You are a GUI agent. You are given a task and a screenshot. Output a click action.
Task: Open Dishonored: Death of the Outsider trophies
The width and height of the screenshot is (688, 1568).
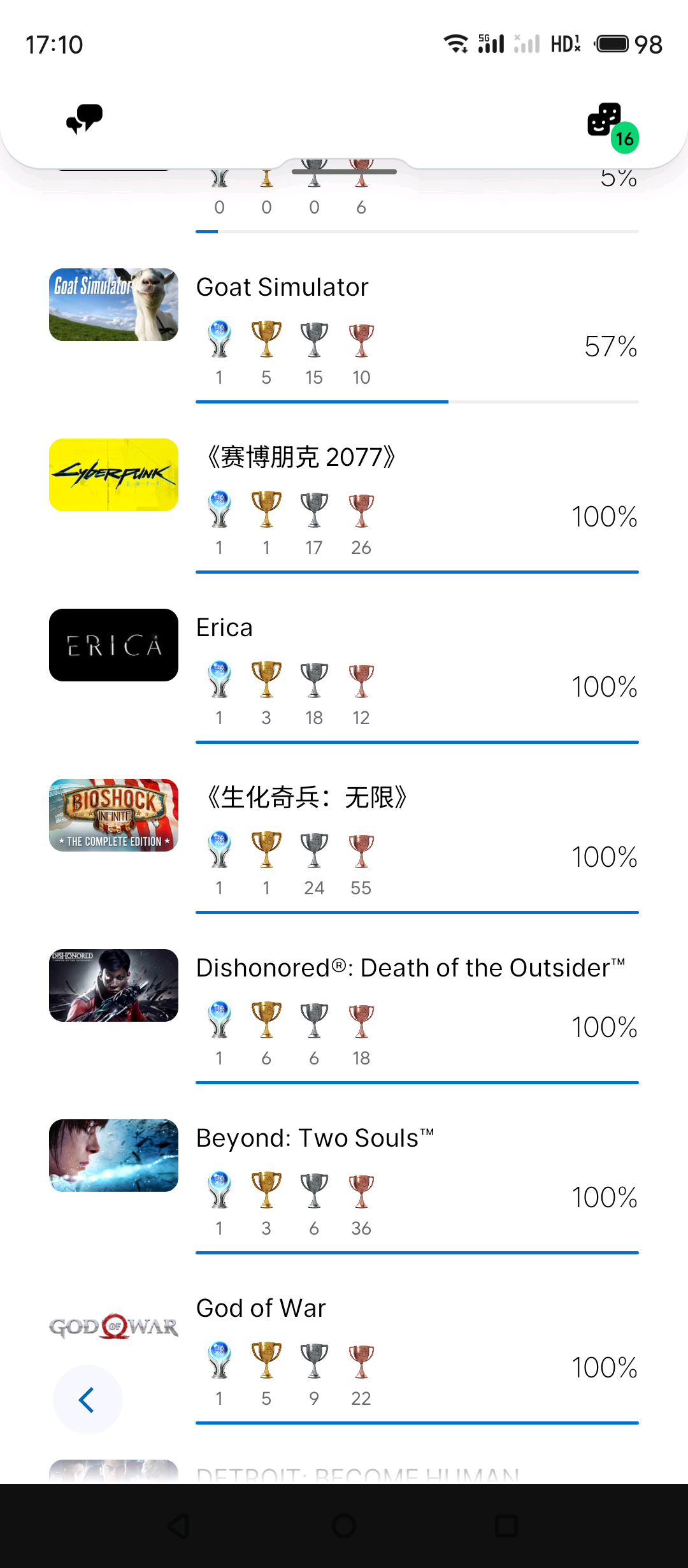(x=344, y=1013)
